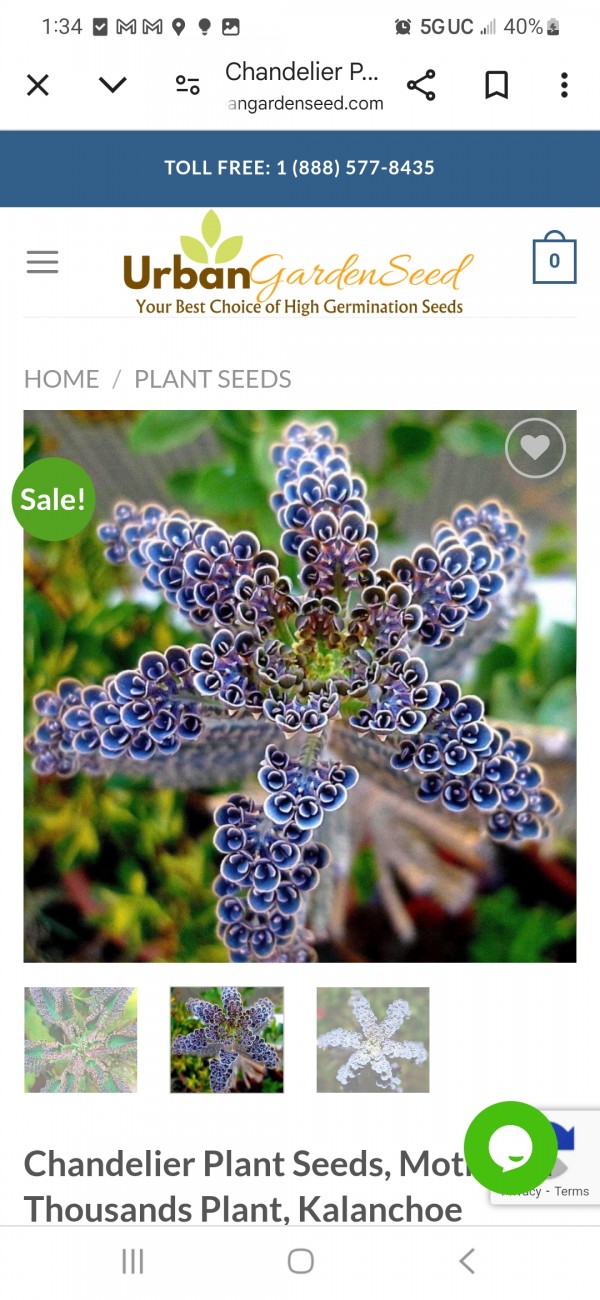Minimize the tab with the down chevron

point(113,85)
